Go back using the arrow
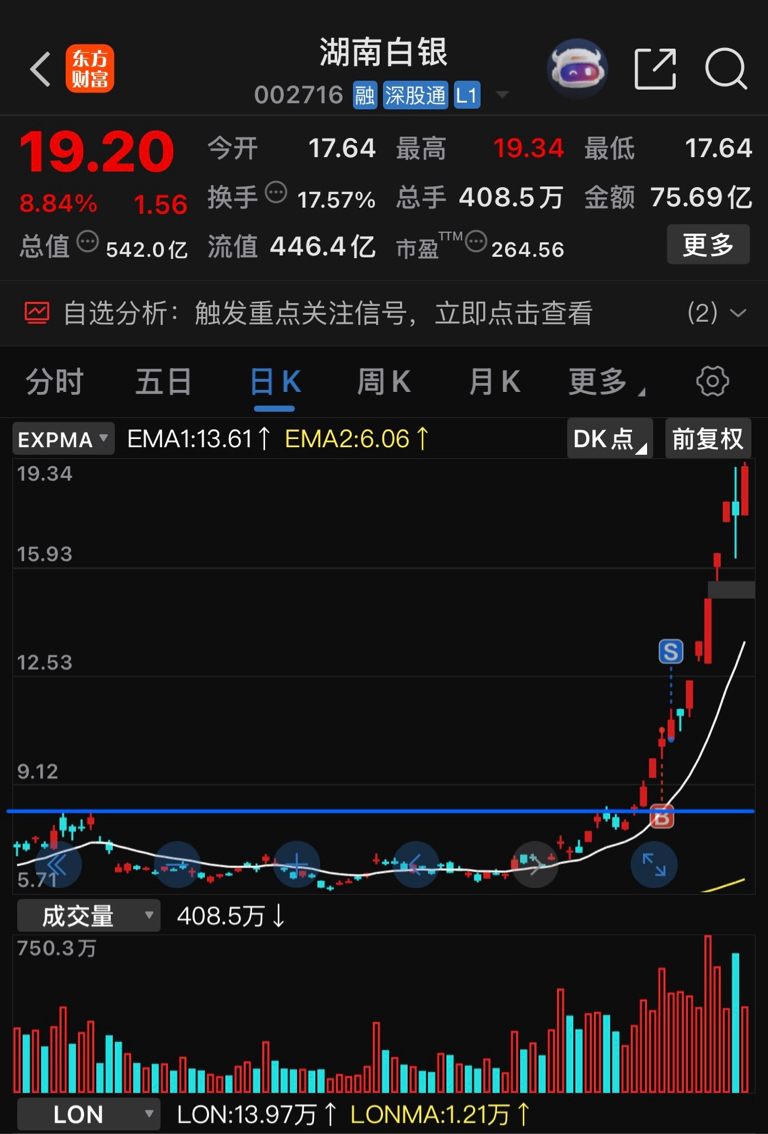The height and width of the screenshot is (1134, 768). tap(40, 69)
